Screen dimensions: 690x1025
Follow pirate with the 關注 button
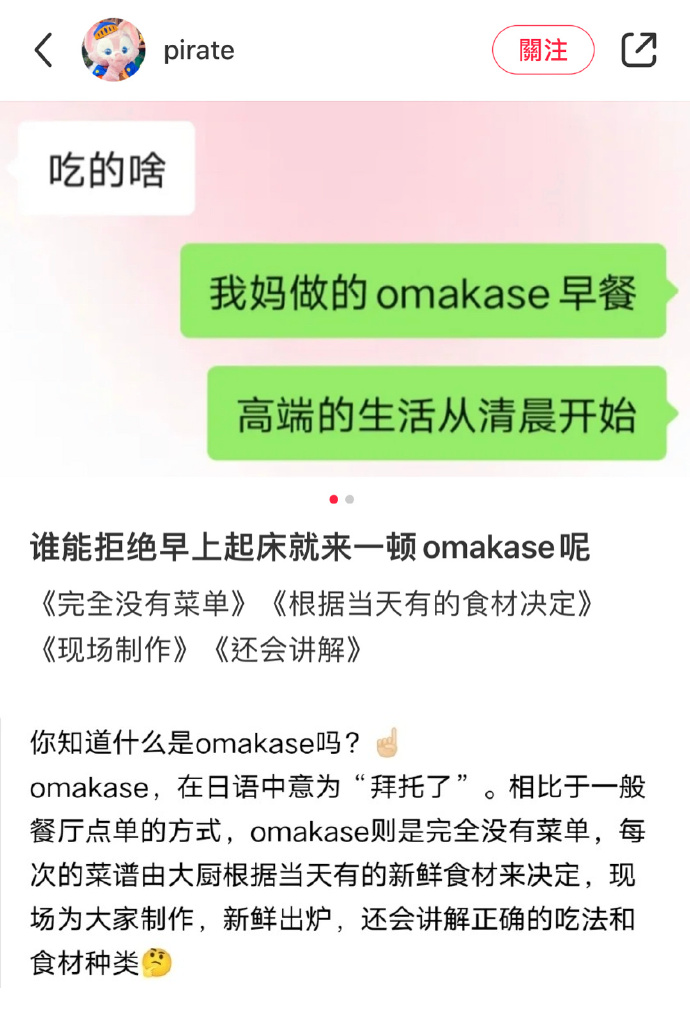coord(543,50)
